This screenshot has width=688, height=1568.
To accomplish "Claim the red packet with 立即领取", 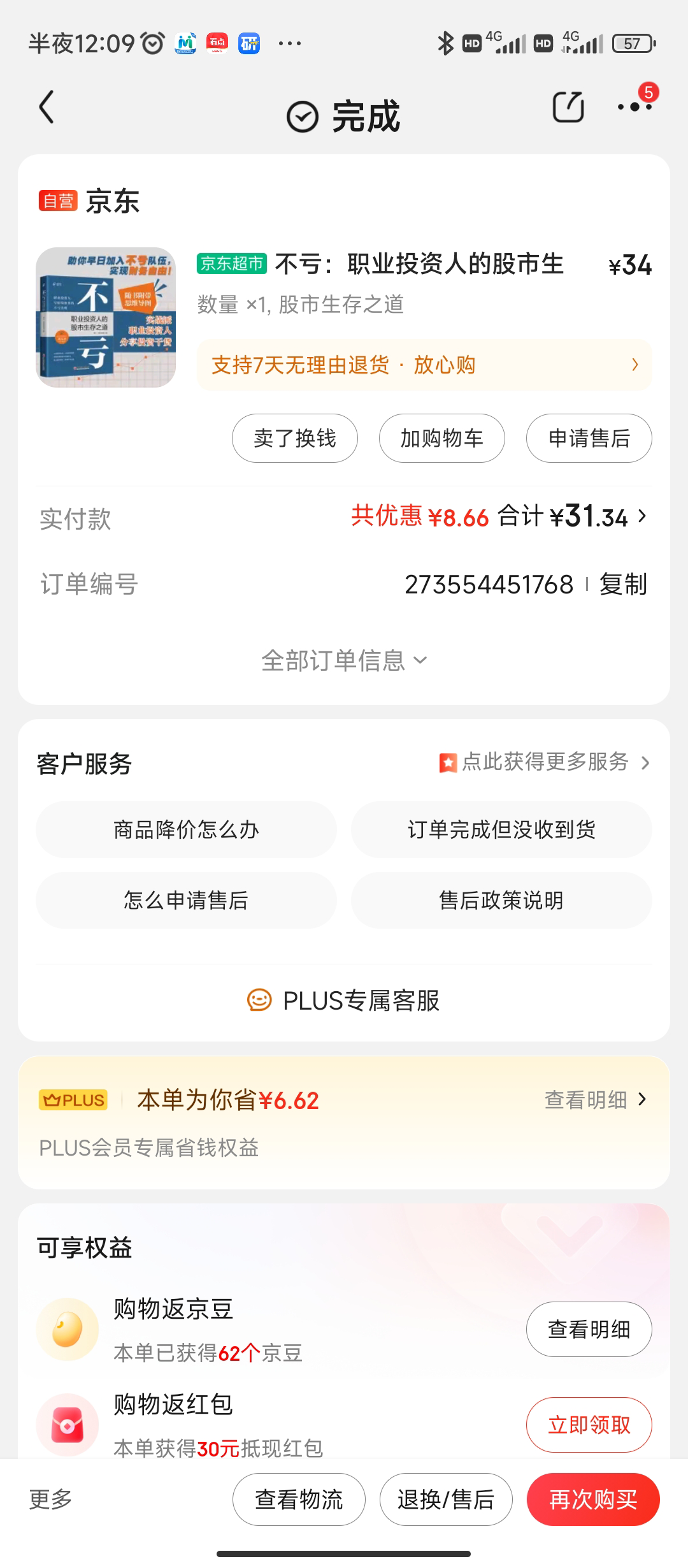I will [589, 1425].
